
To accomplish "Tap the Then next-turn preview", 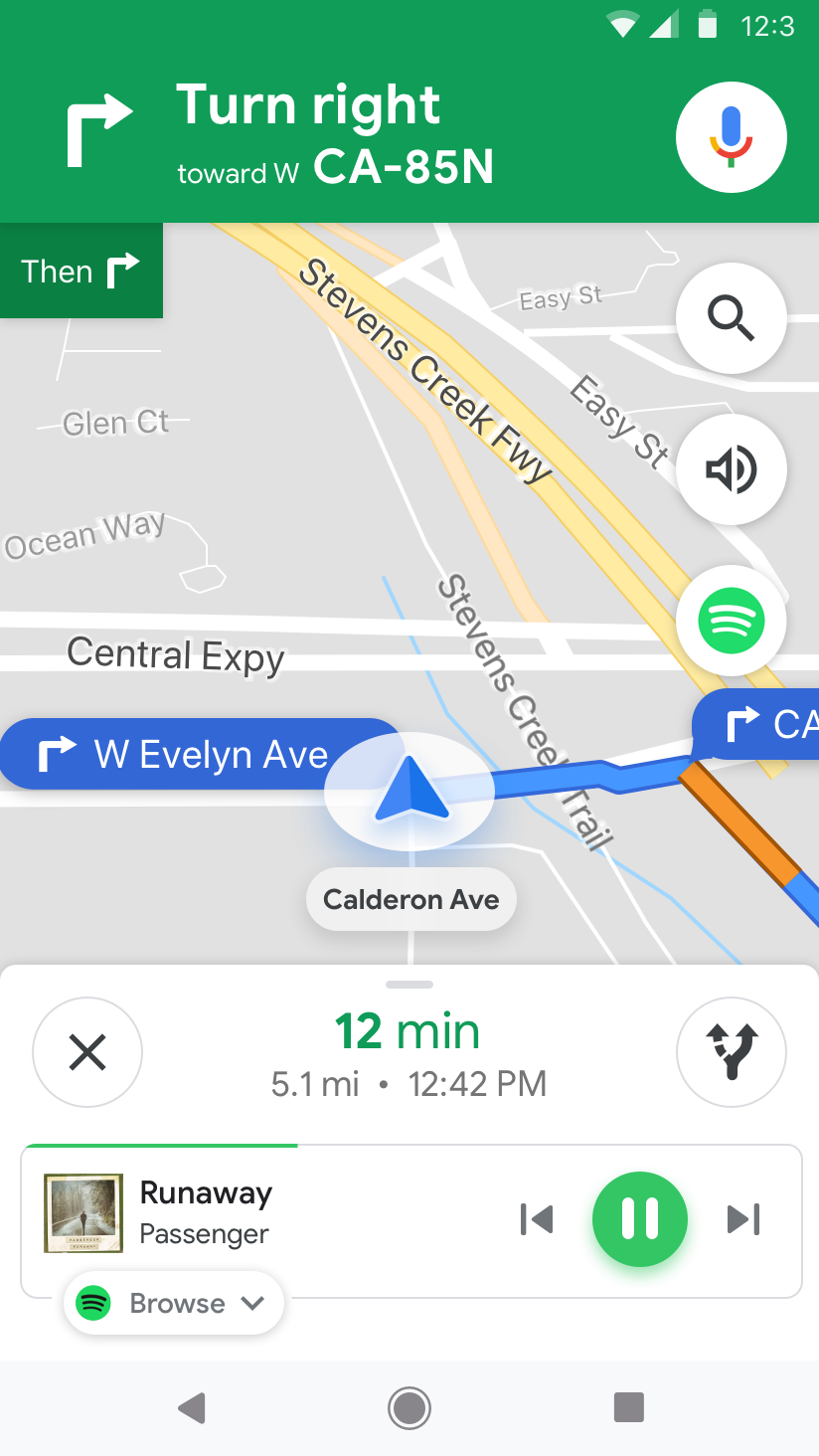I will [81, 271].
